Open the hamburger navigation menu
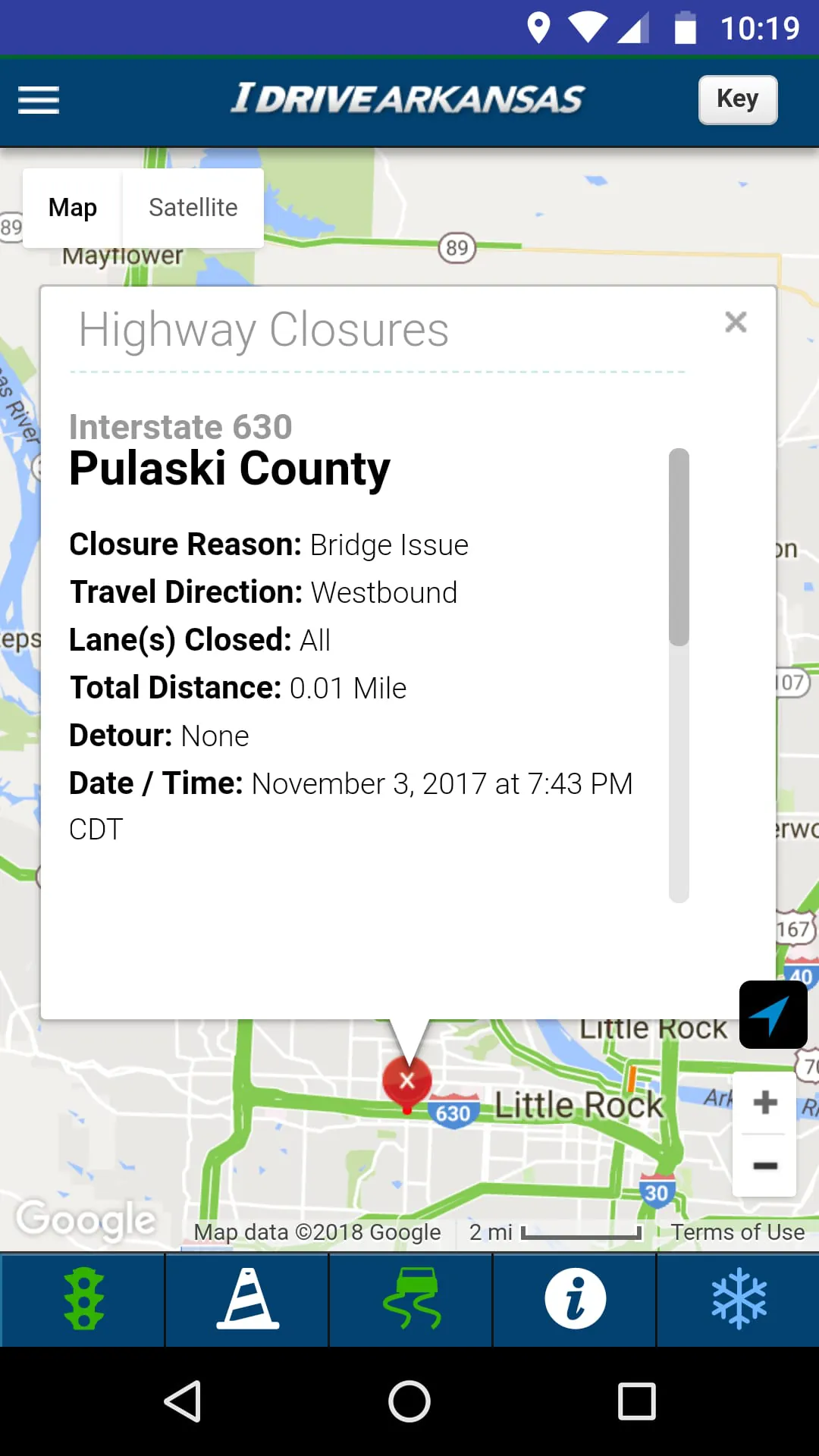819x1456 pixels. pos(38,99)
